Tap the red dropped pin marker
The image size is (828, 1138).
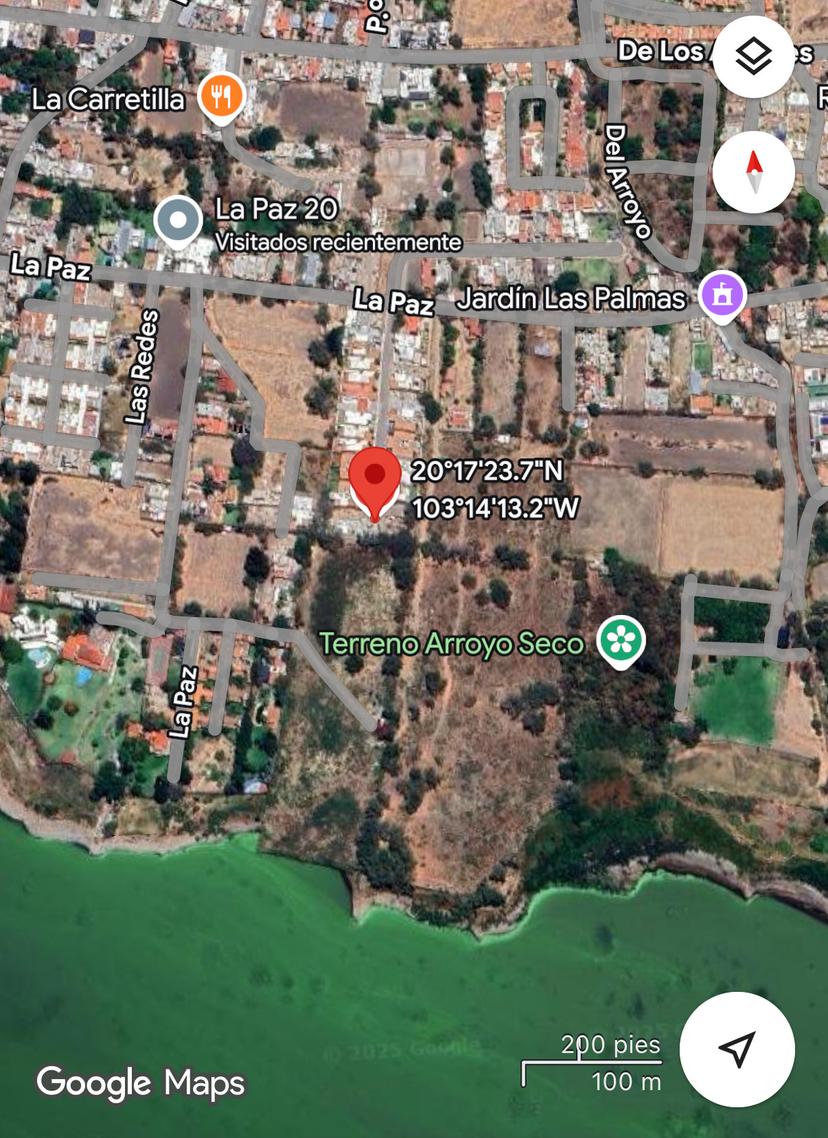point(375,485)
